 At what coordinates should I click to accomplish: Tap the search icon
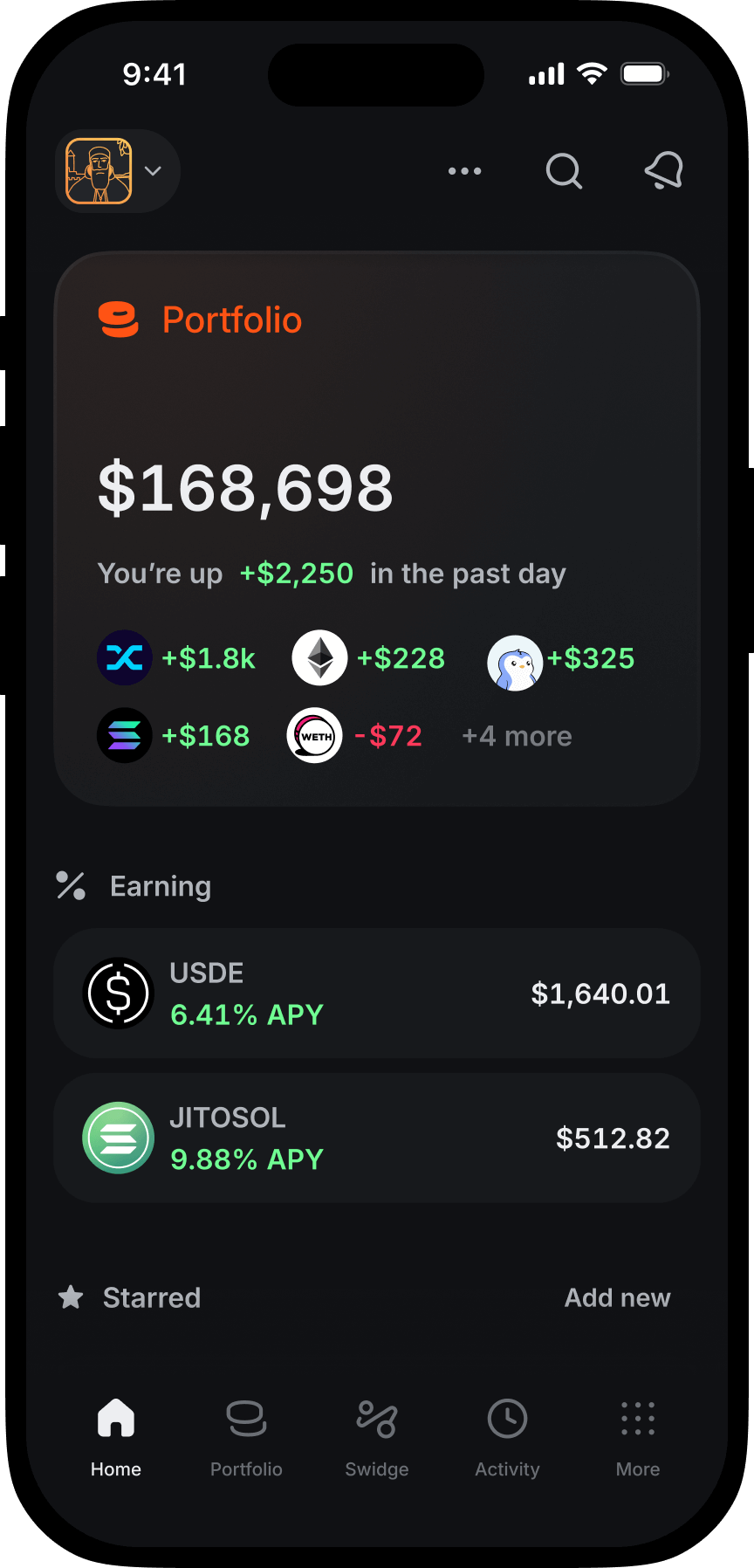[x=564, y=171]
